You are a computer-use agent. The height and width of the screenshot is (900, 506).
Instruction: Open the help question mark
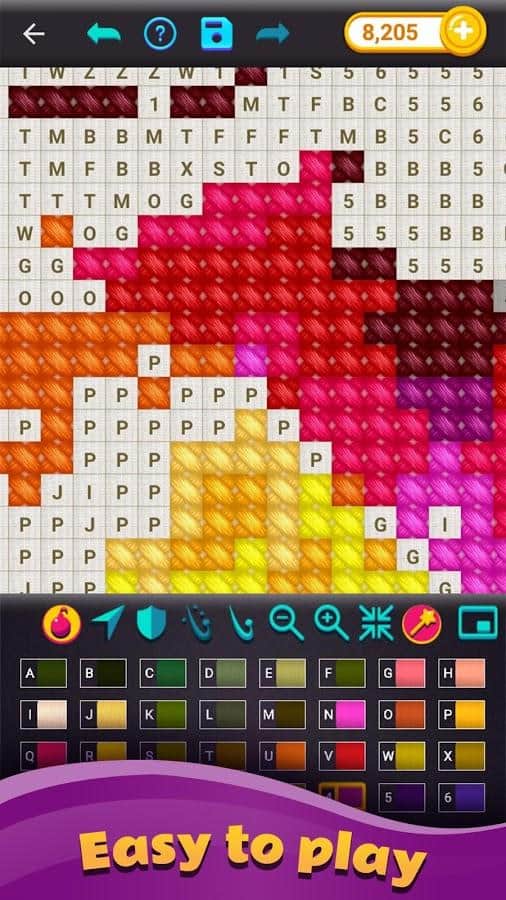click(159, 34)
